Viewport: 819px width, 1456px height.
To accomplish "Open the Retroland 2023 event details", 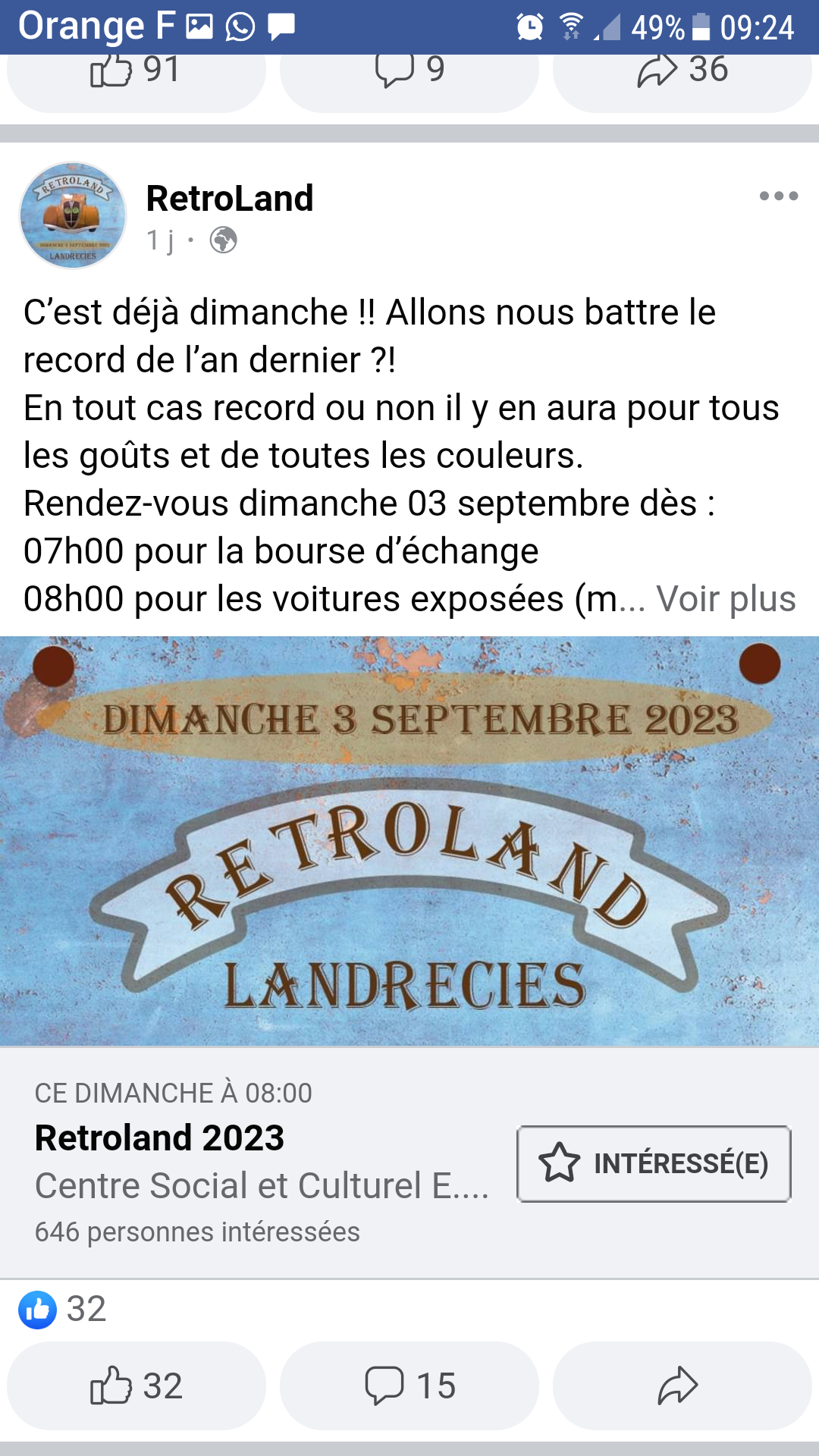I will tap(159, 1138).
